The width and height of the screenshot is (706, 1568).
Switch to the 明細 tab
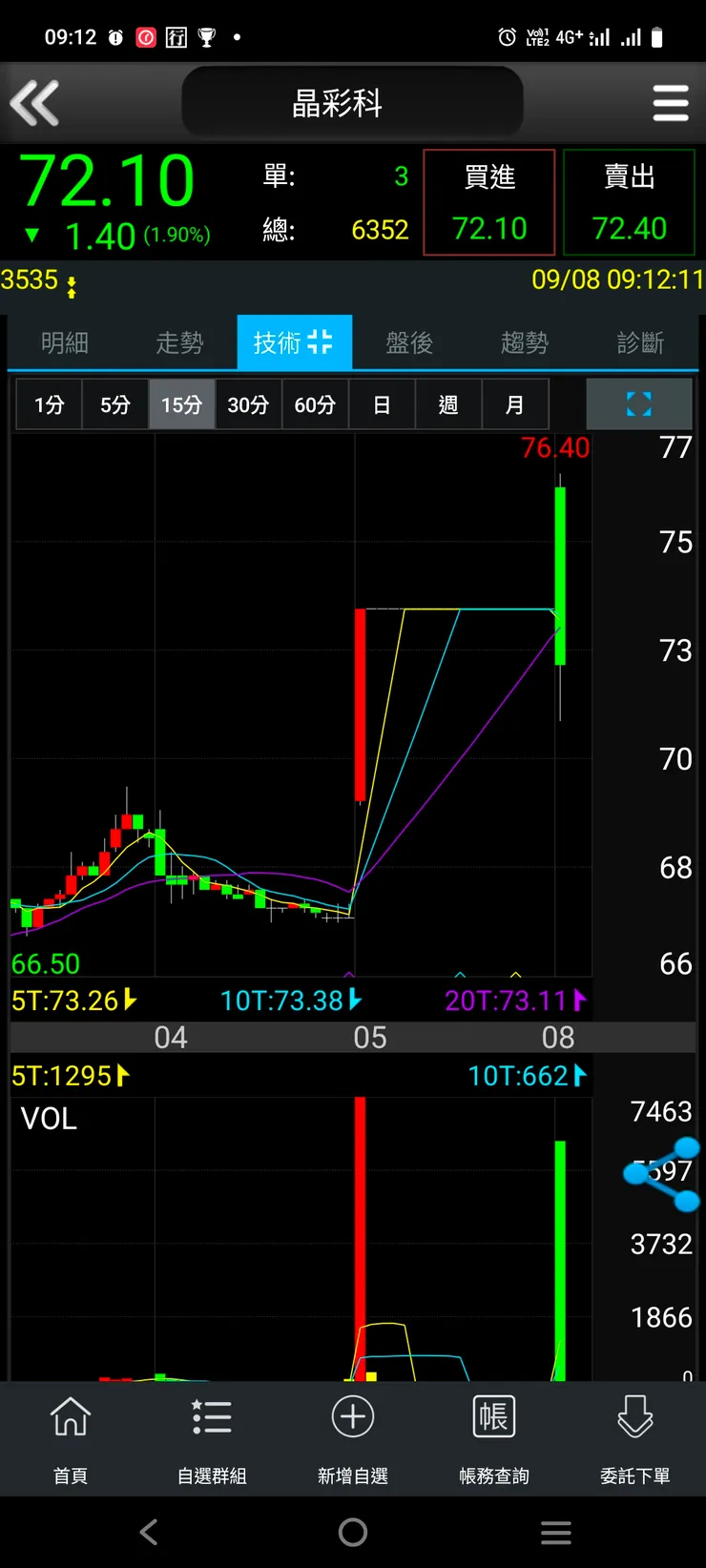[65, 342]
